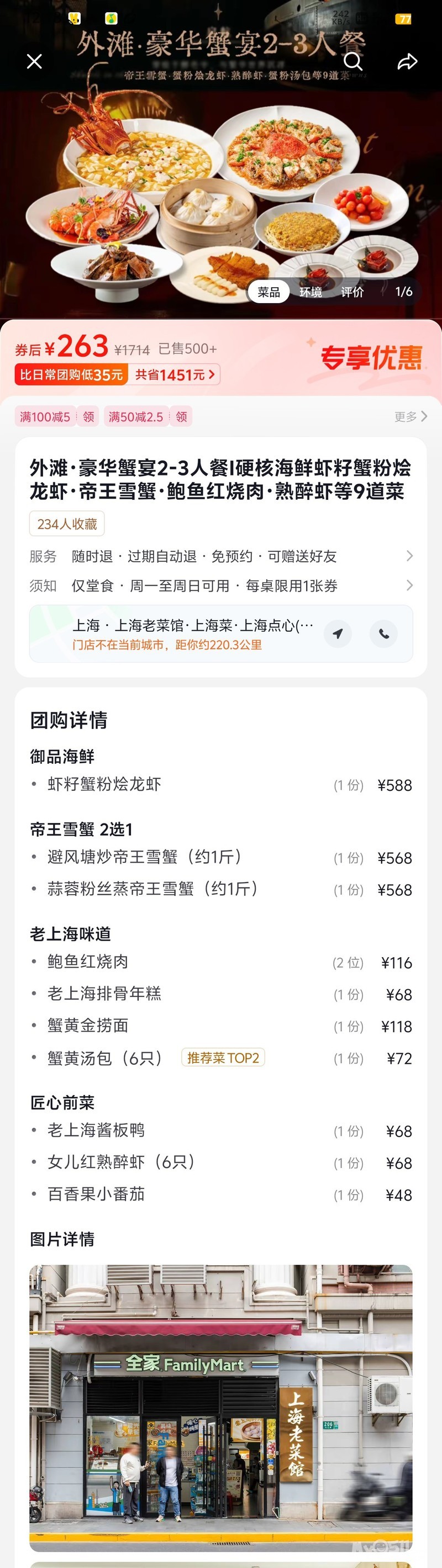442x1568 pixels.
Task: Open the storefront photo under 图片详情
Action: (221, 1407)
